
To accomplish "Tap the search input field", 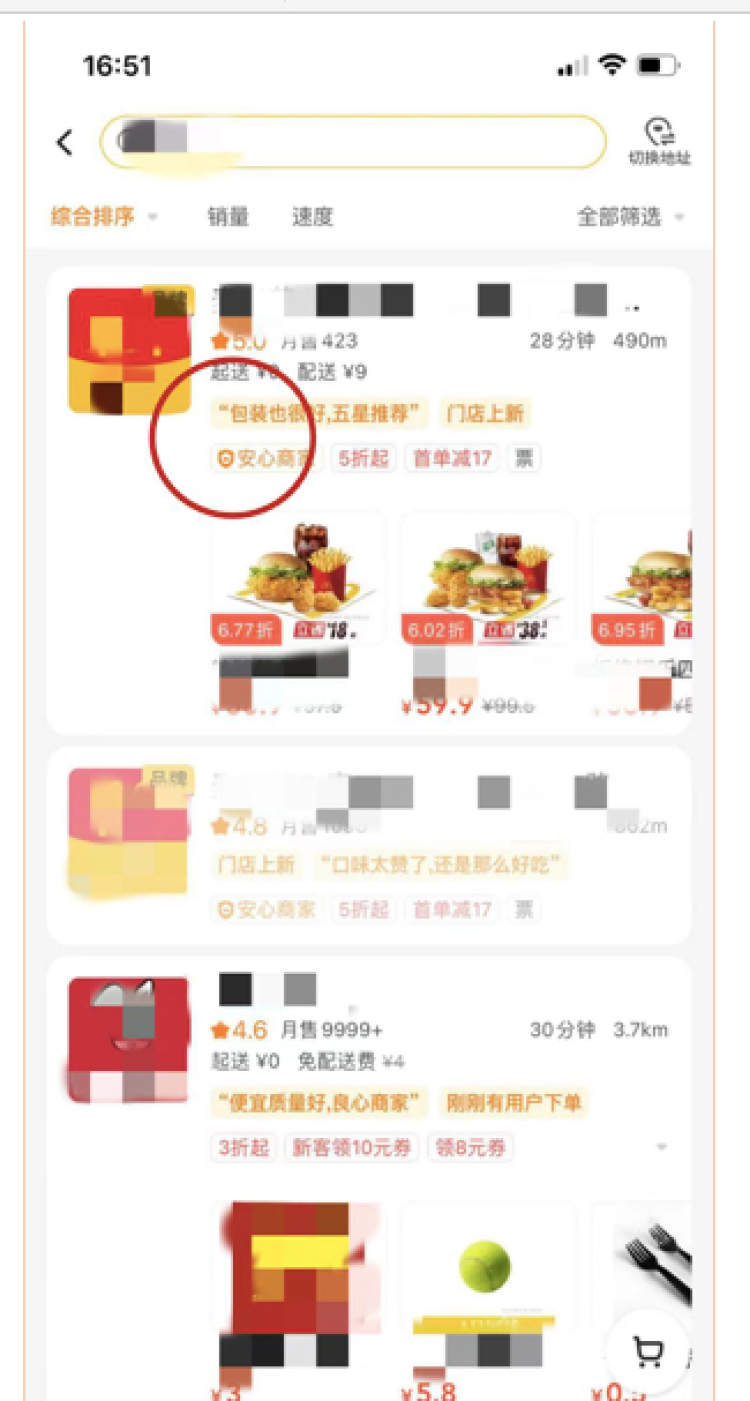I will (353, 142).
